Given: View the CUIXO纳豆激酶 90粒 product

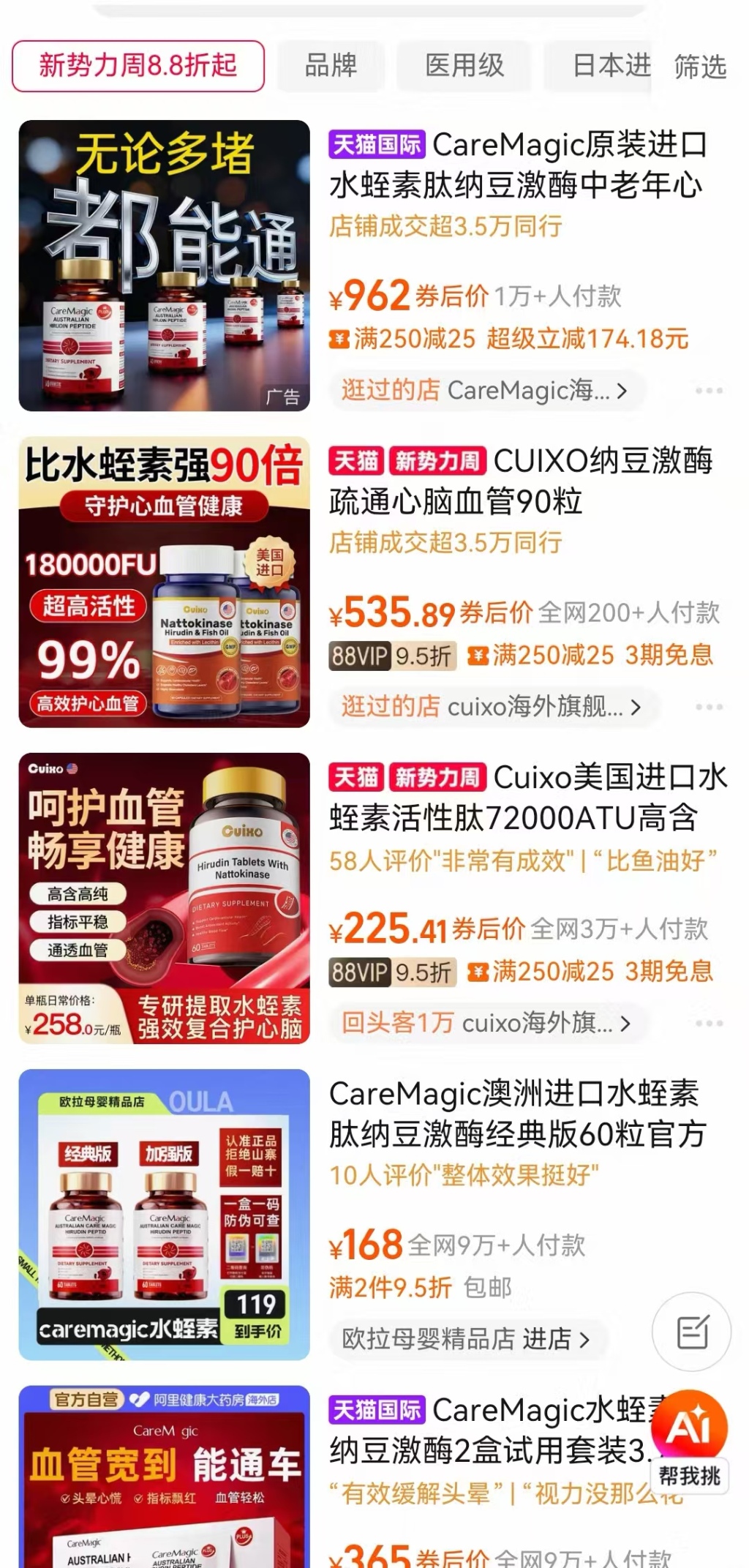Looking at the screenshot, I should [x=521, y=481].
